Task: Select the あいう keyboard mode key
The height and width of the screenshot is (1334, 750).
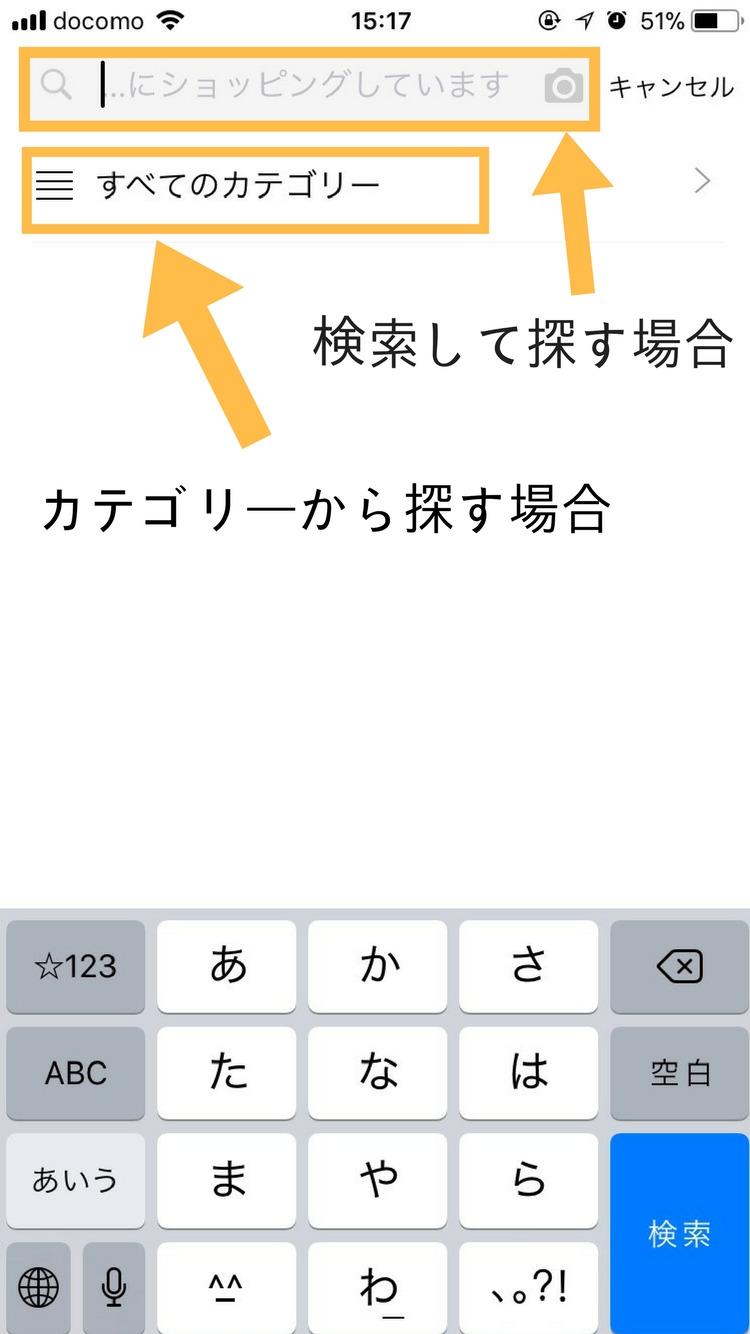Action: pos(76,1180)
